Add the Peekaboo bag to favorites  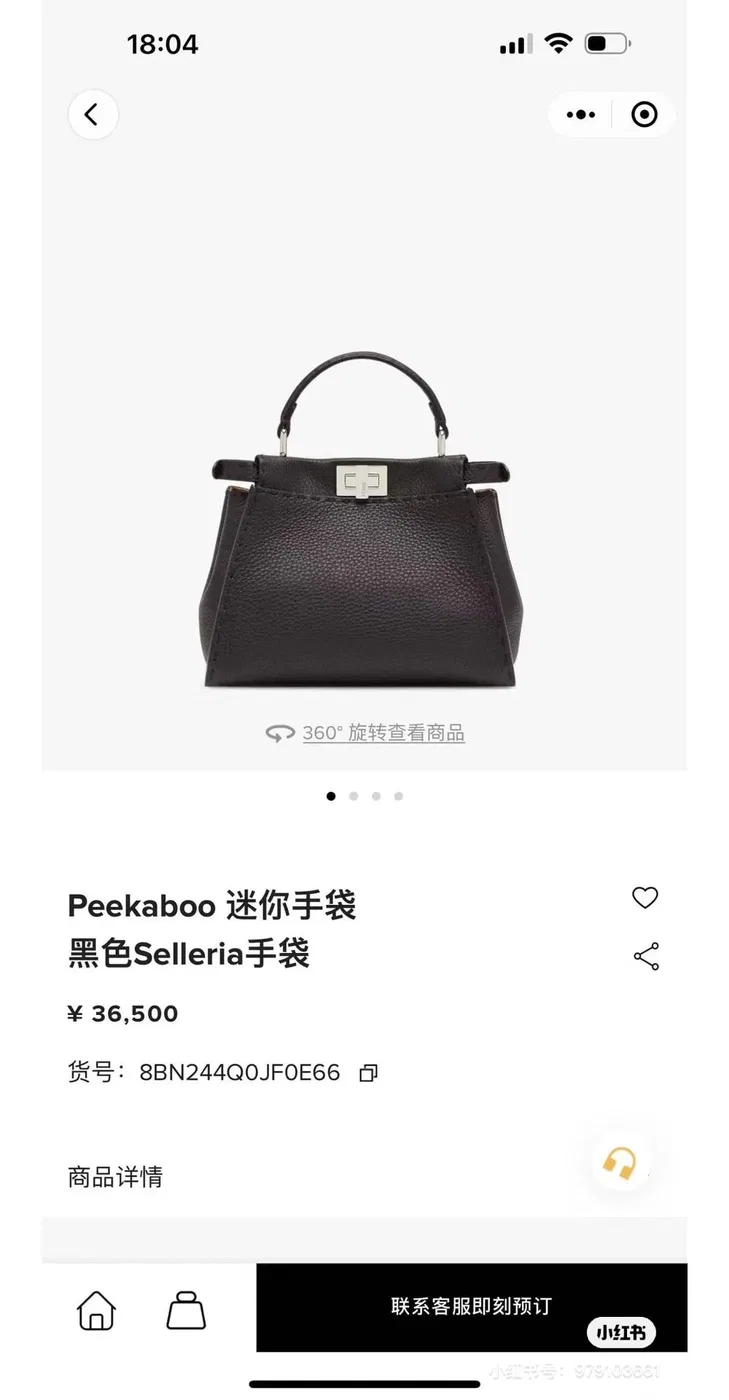coord(645,898)
